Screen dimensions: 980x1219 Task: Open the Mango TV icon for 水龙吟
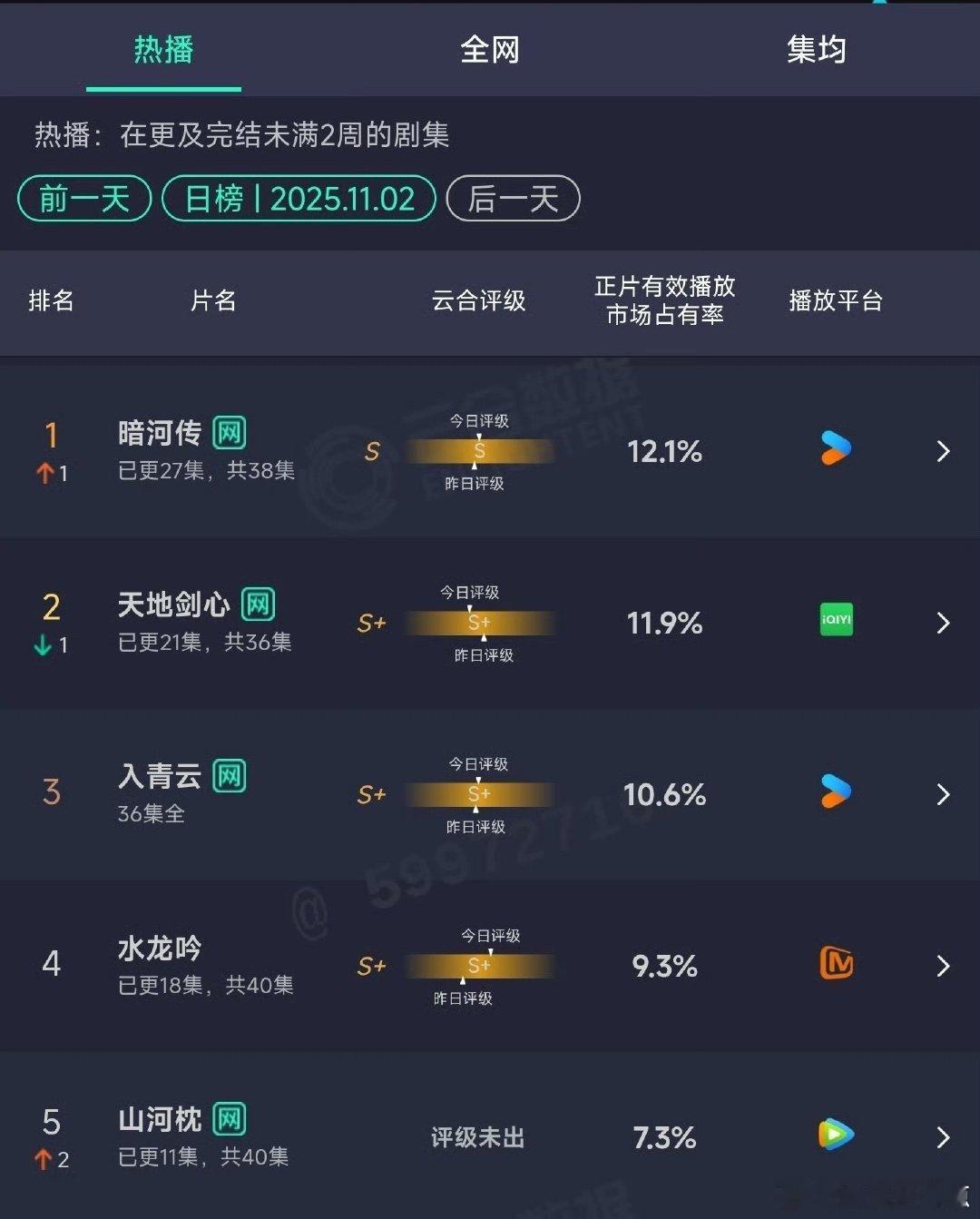pyautogui.click(x=835, y=965)
